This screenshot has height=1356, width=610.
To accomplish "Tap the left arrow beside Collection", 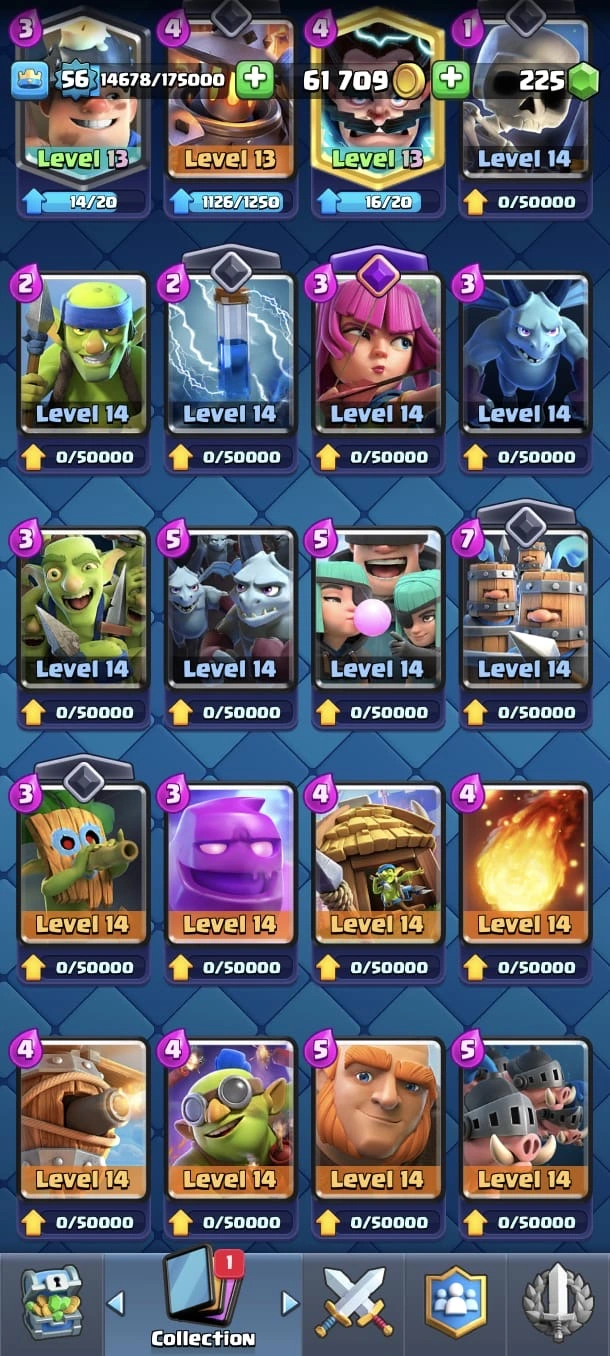I will coord(116,1302).
